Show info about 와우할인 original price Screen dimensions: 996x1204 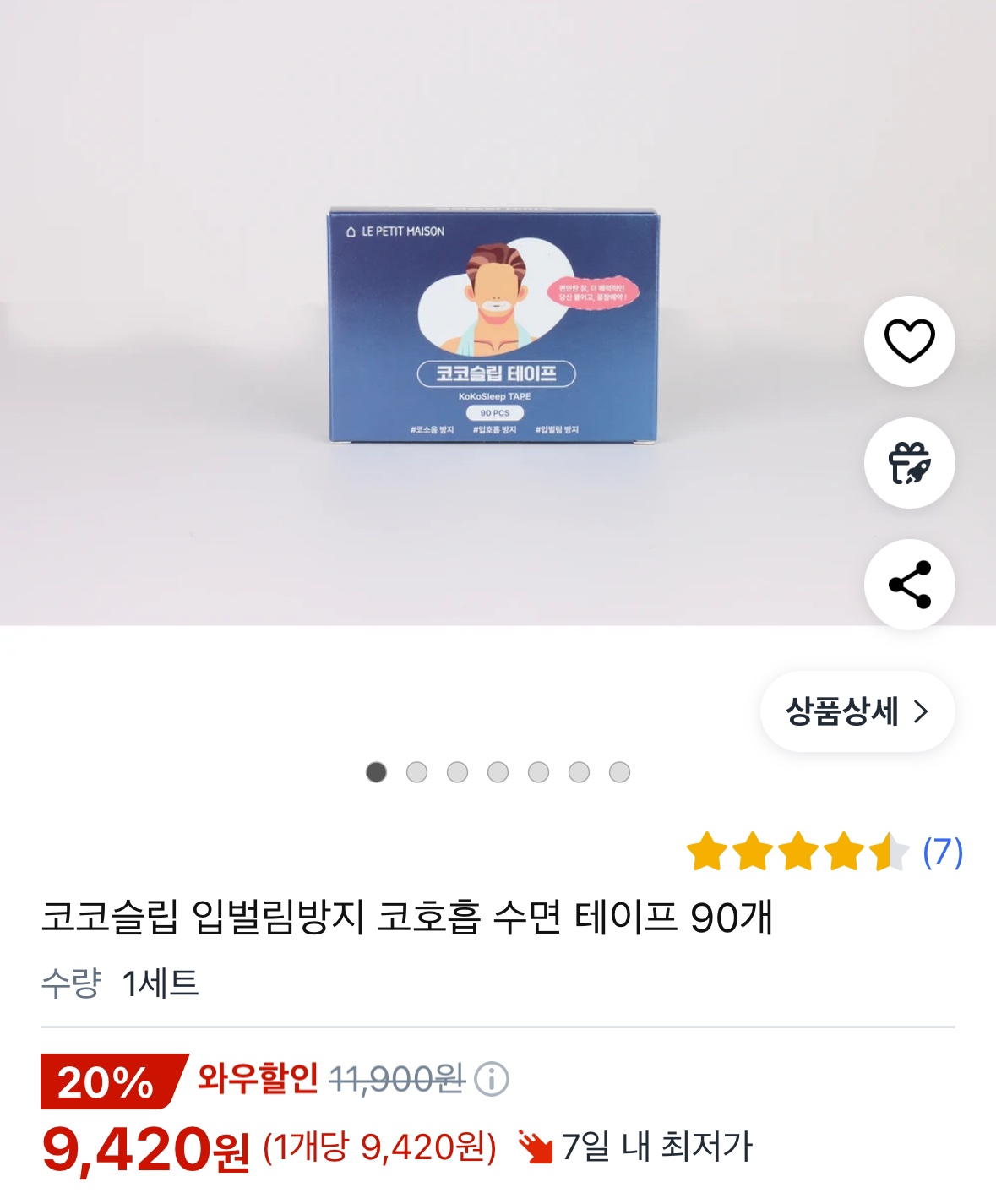491,1079
